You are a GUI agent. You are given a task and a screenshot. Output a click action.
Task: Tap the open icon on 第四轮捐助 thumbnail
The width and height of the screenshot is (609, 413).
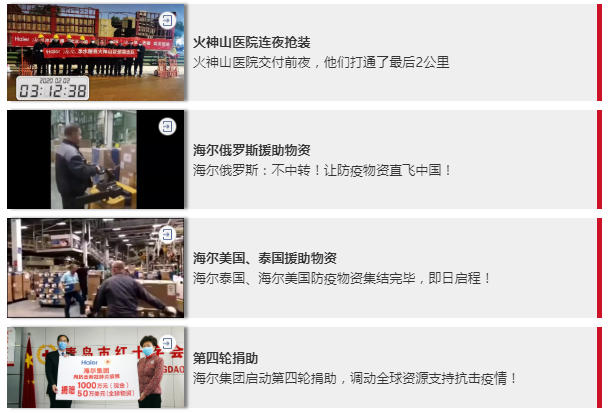[168, 342]
